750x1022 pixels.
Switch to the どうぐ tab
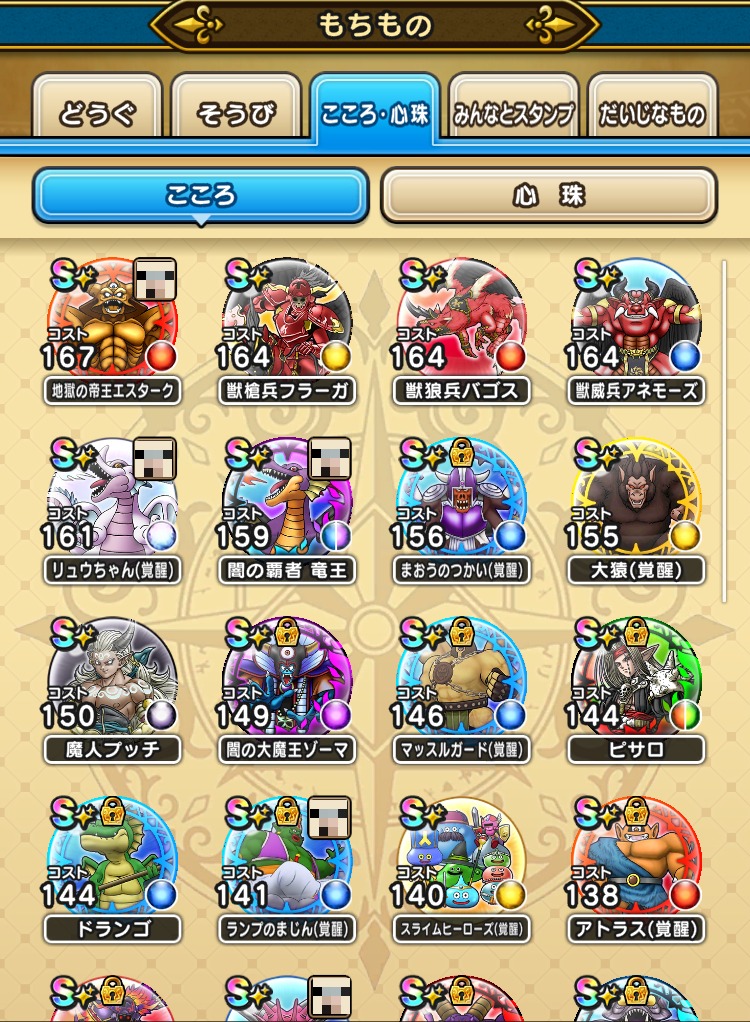96,114
